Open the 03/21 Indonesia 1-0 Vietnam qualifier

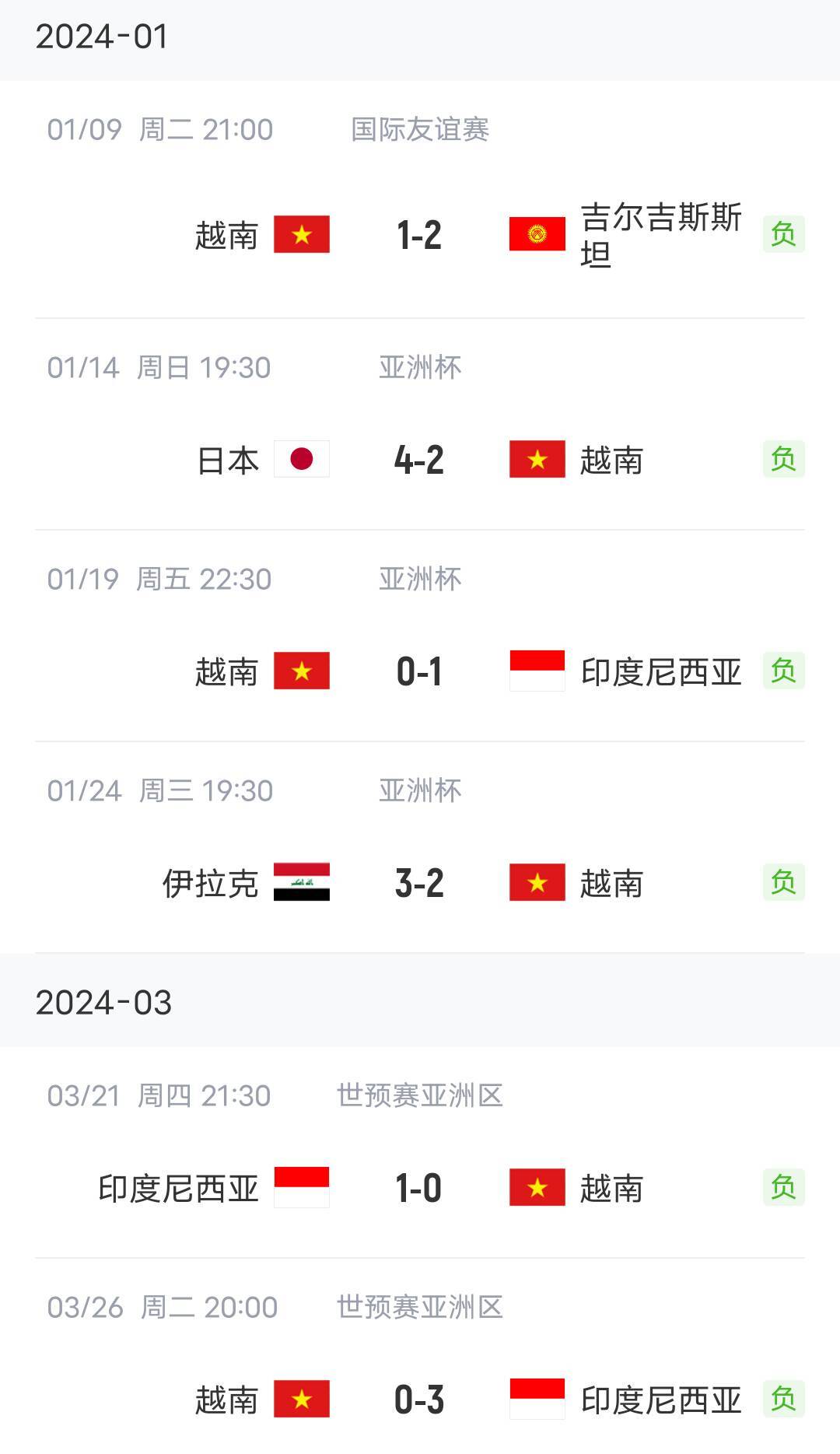[x=419, y=1188]
